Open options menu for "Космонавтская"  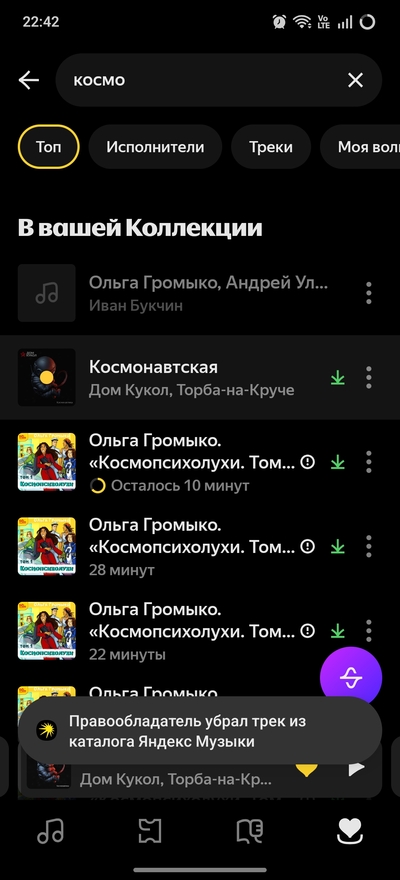[x=369, y=377]
